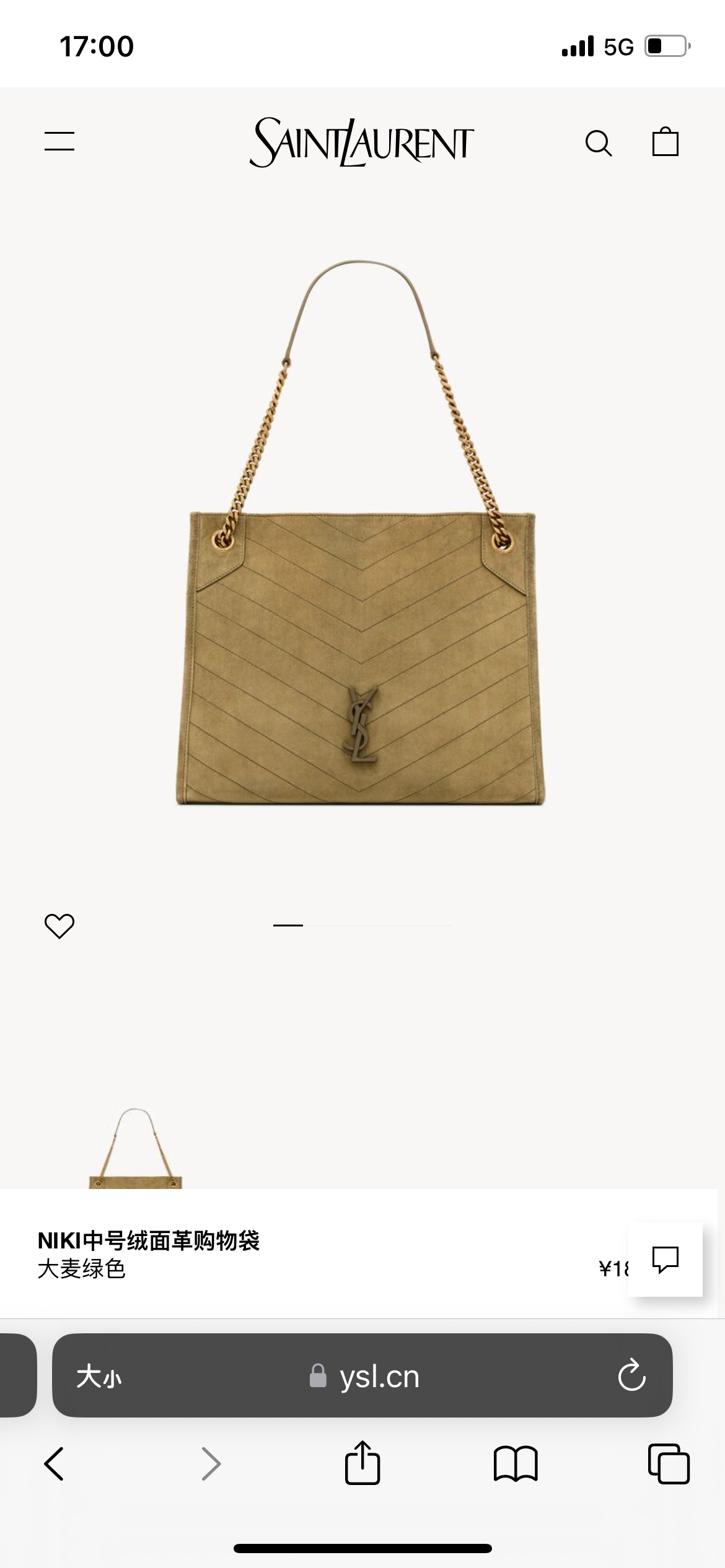Open Safari bookmarks
Image resolution: width=725 pixels, height=1568 pixels.
point(516,1464)
